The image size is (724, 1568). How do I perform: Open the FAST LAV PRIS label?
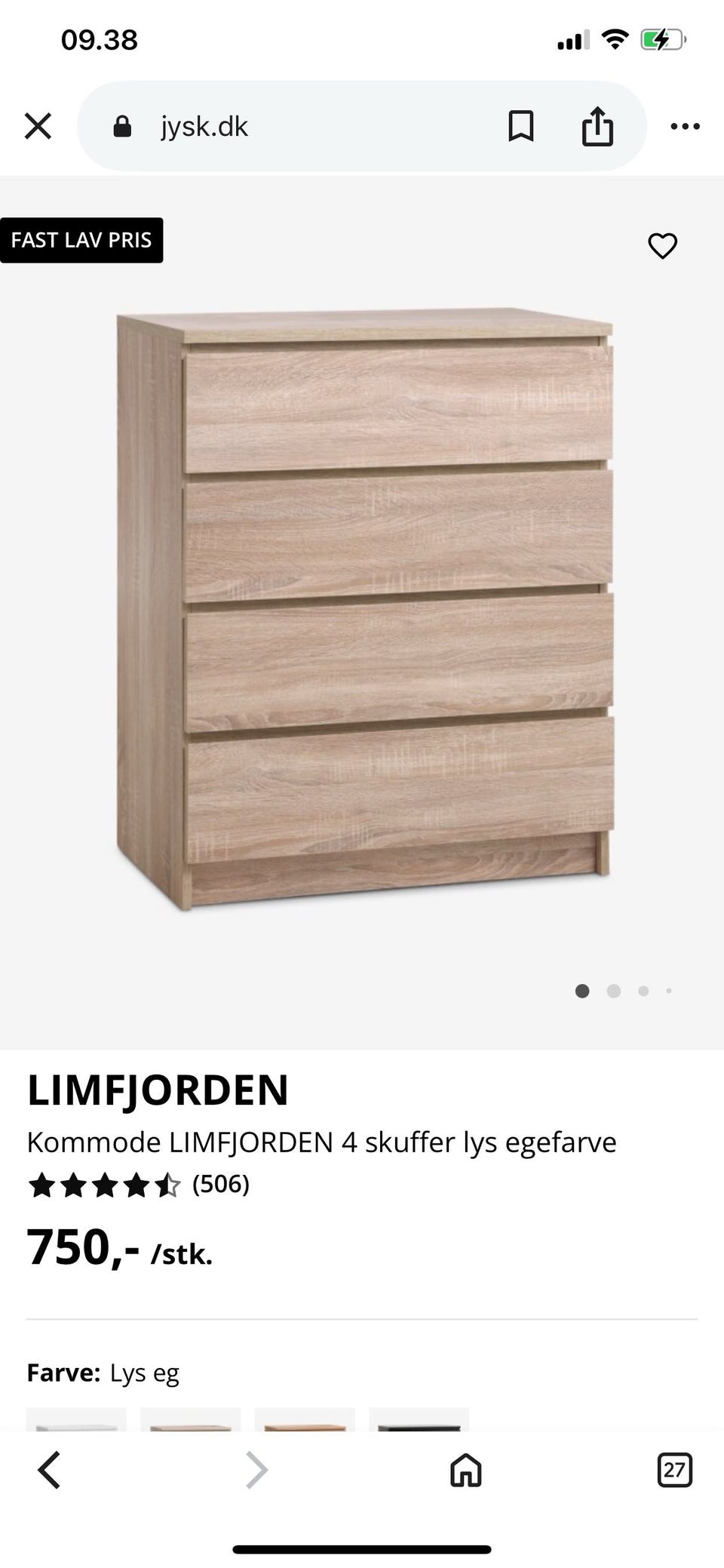pos(81,240)
